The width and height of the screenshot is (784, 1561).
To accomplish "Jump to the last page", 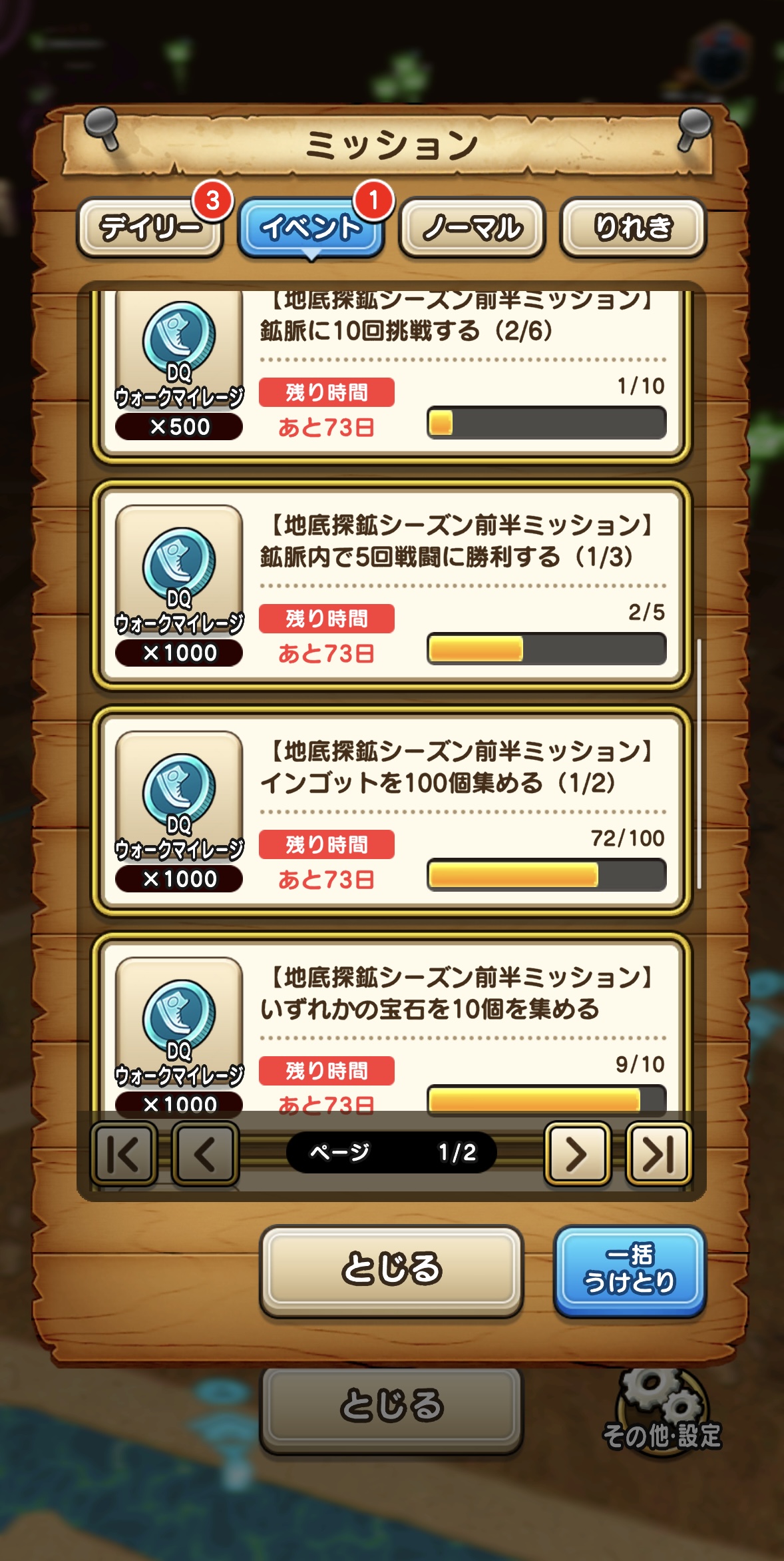I will (659, 1153).
